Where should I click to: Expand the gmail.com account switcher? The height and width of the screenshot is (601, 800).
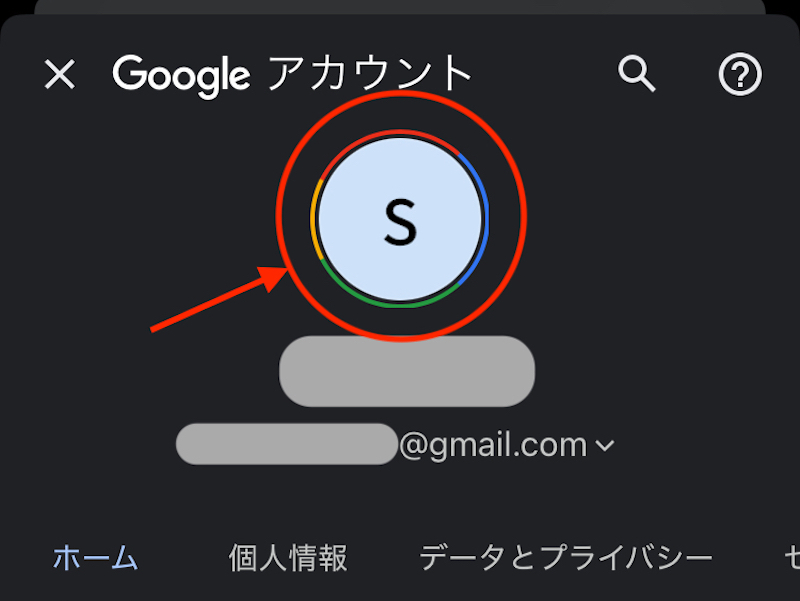[604, 446]
